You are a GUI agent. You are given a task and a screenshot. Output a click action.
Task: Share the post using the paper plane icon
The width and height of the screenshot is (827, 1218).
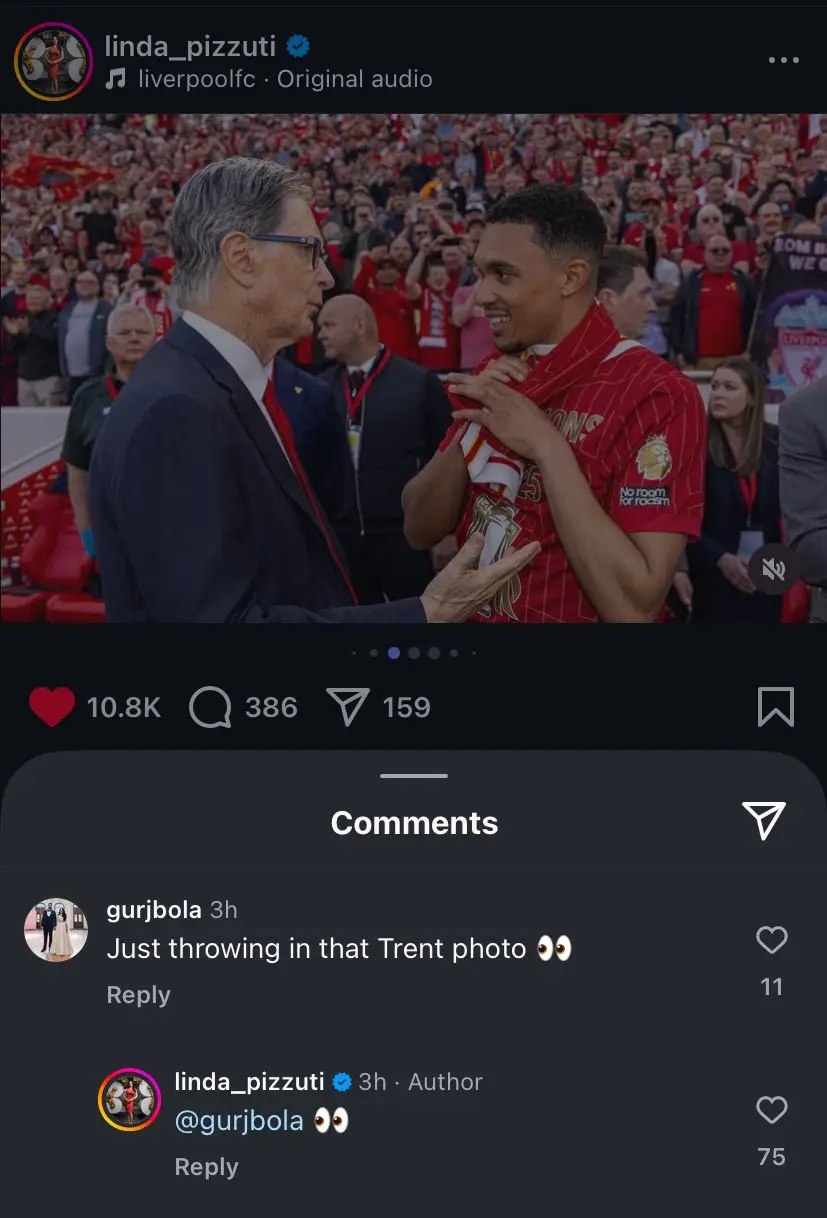347,705
